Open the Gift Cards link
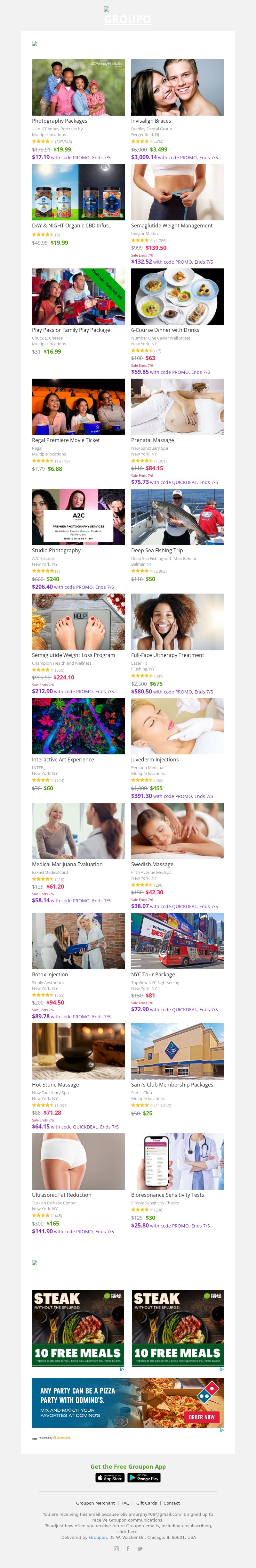The width and height of the screenshot is (256, 1568). pos(147,1503)
